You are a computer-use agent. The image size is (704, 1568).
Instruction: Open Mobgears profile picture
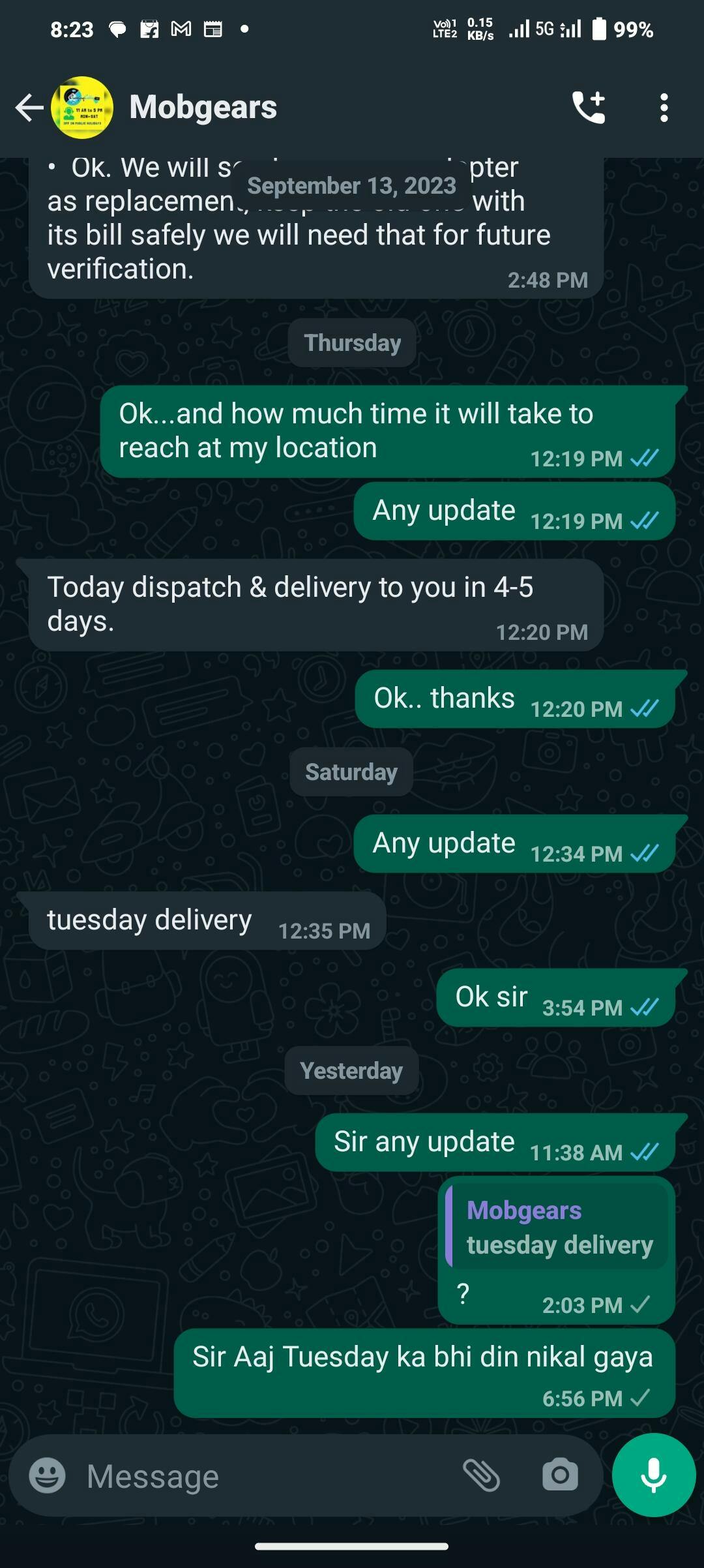[82, 108]
